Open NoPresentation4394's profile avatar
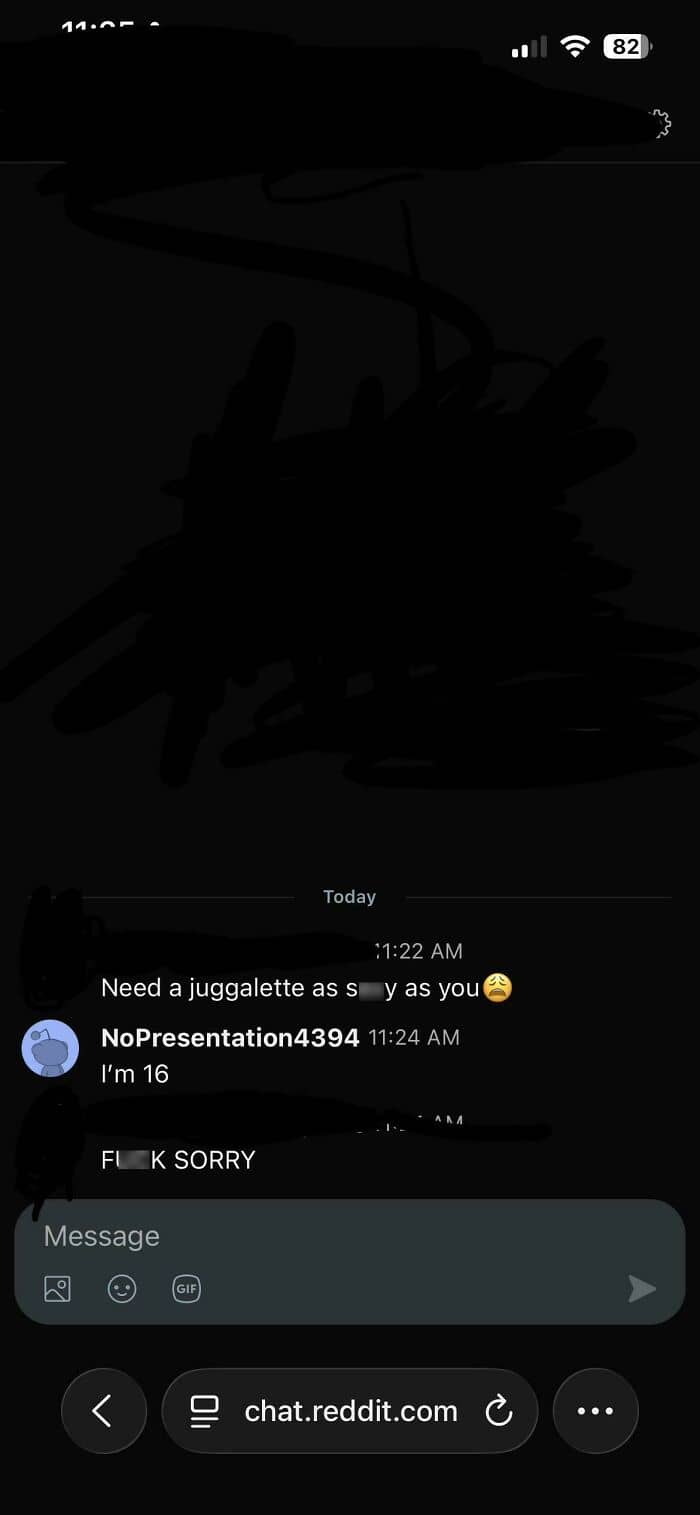Image resolution: width=700 pixels, height=1515 pixels. click(x=50, y=1048)
